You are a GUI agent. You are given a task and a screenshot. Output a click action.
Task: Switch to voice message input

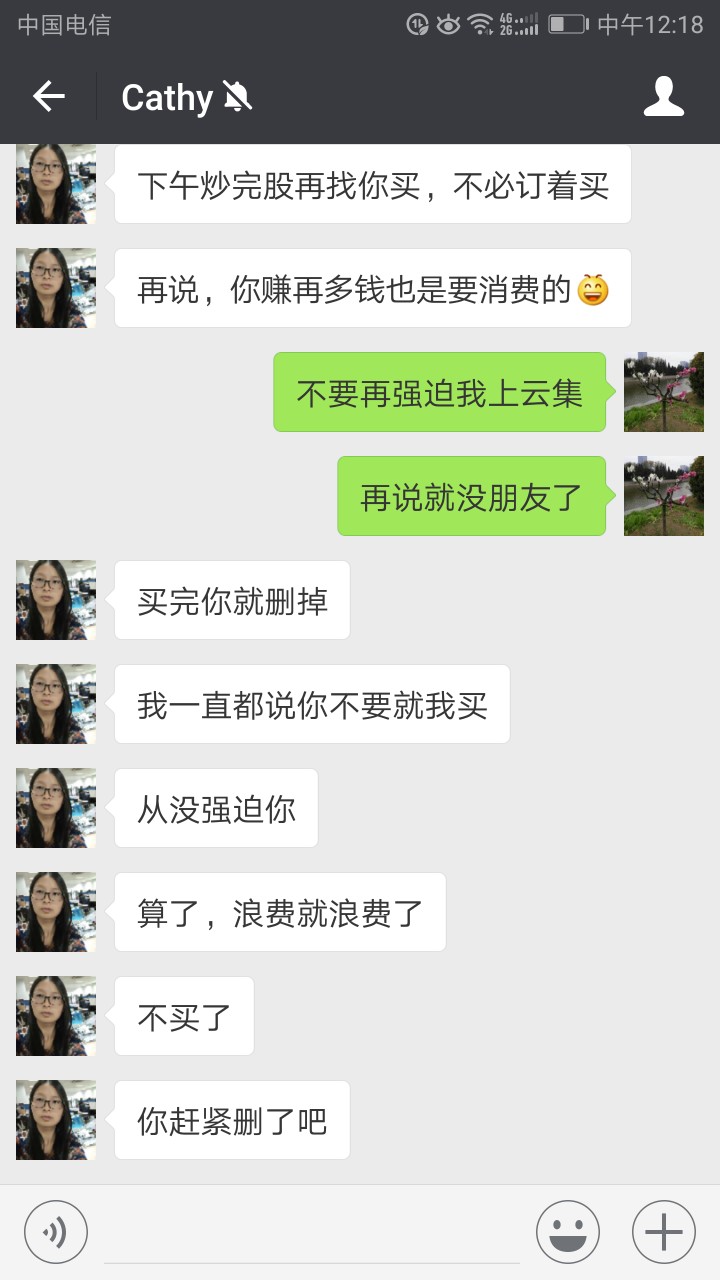click(x=56, y=1232)
